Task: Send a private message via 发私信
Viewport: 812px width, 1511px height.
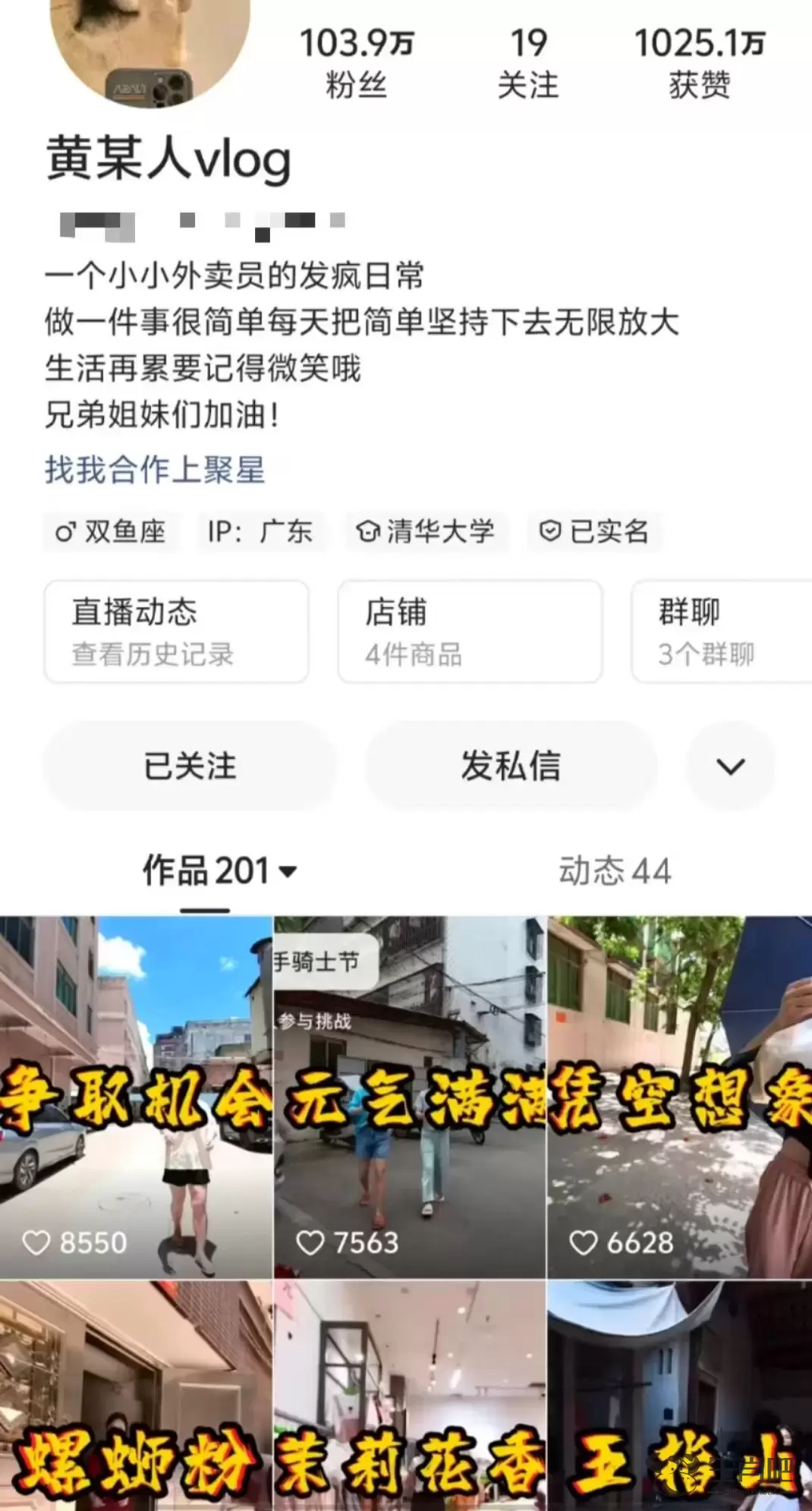Action: point(511,766)
